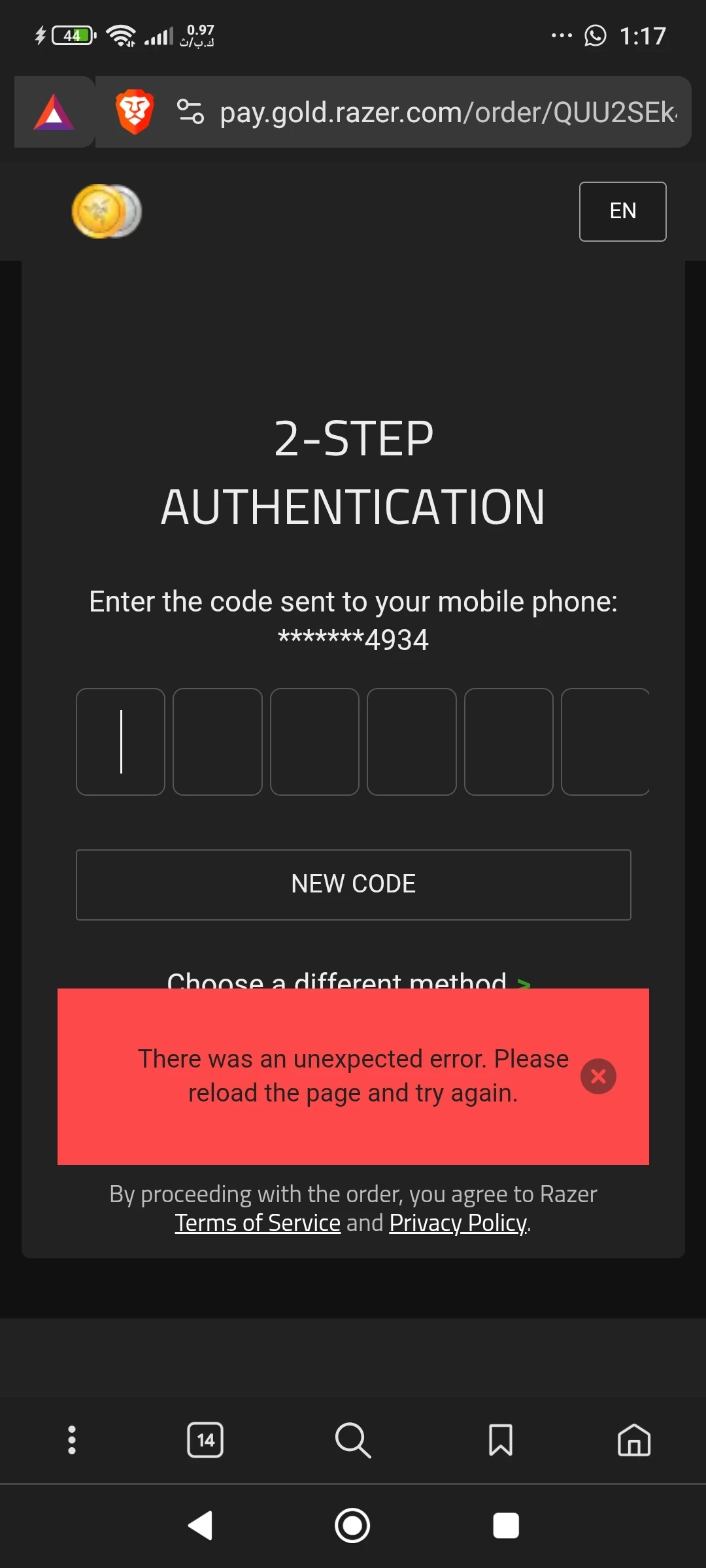706x1568 pixels.
Task: Read the Privacy Policy link
Action: [x=458, y=1223]
